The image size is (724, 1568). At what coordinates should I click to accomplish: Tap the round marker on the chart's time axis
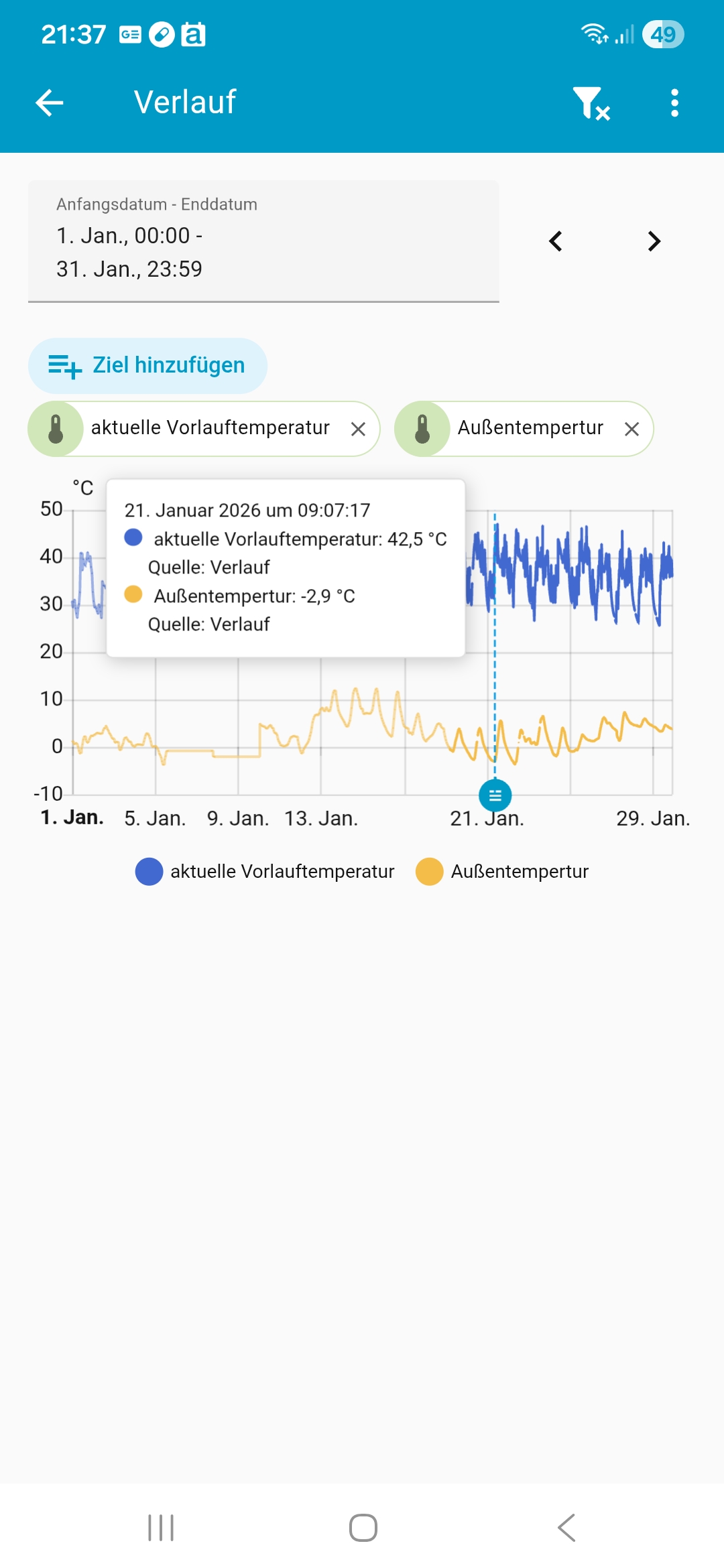point(495,795)
